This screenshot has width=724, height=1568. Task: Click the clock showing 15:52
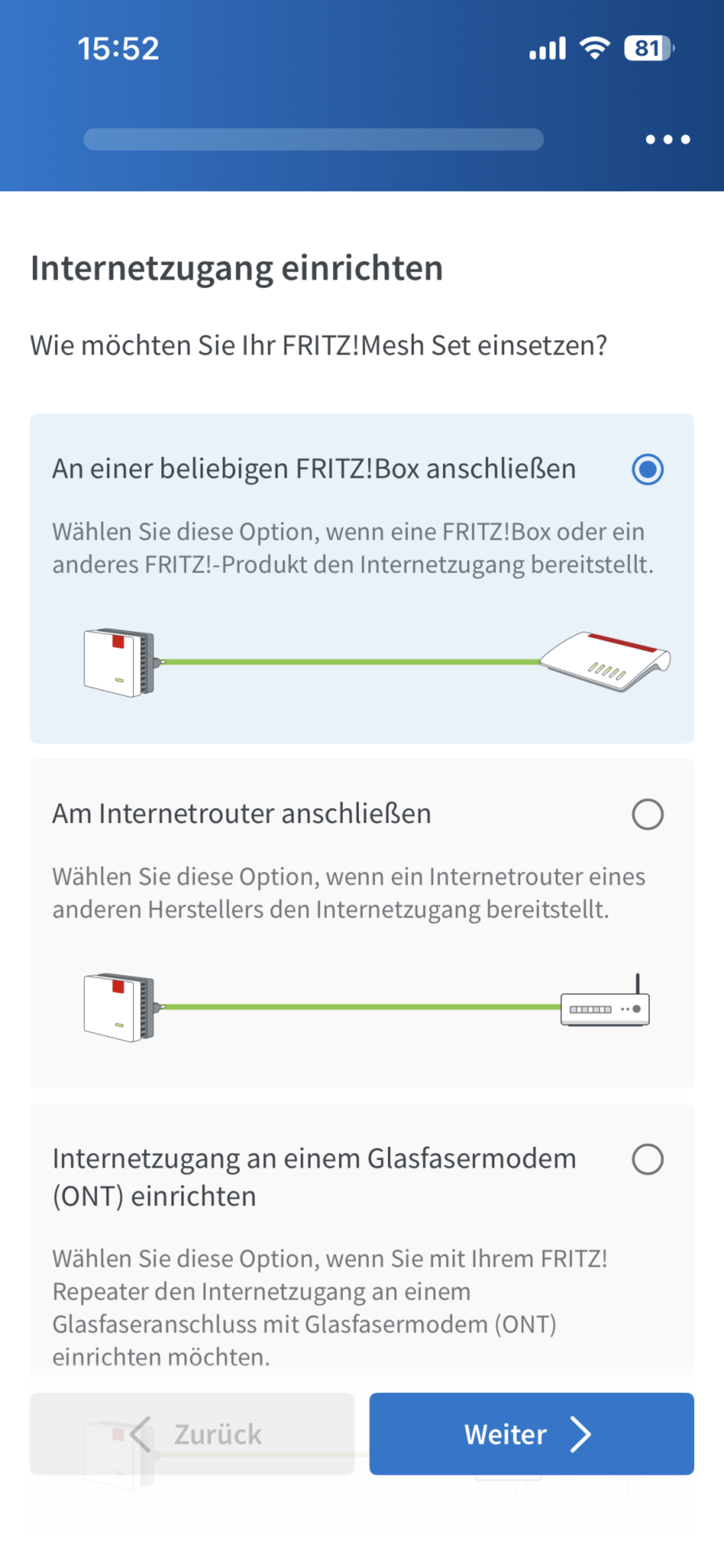click(119, 49)
